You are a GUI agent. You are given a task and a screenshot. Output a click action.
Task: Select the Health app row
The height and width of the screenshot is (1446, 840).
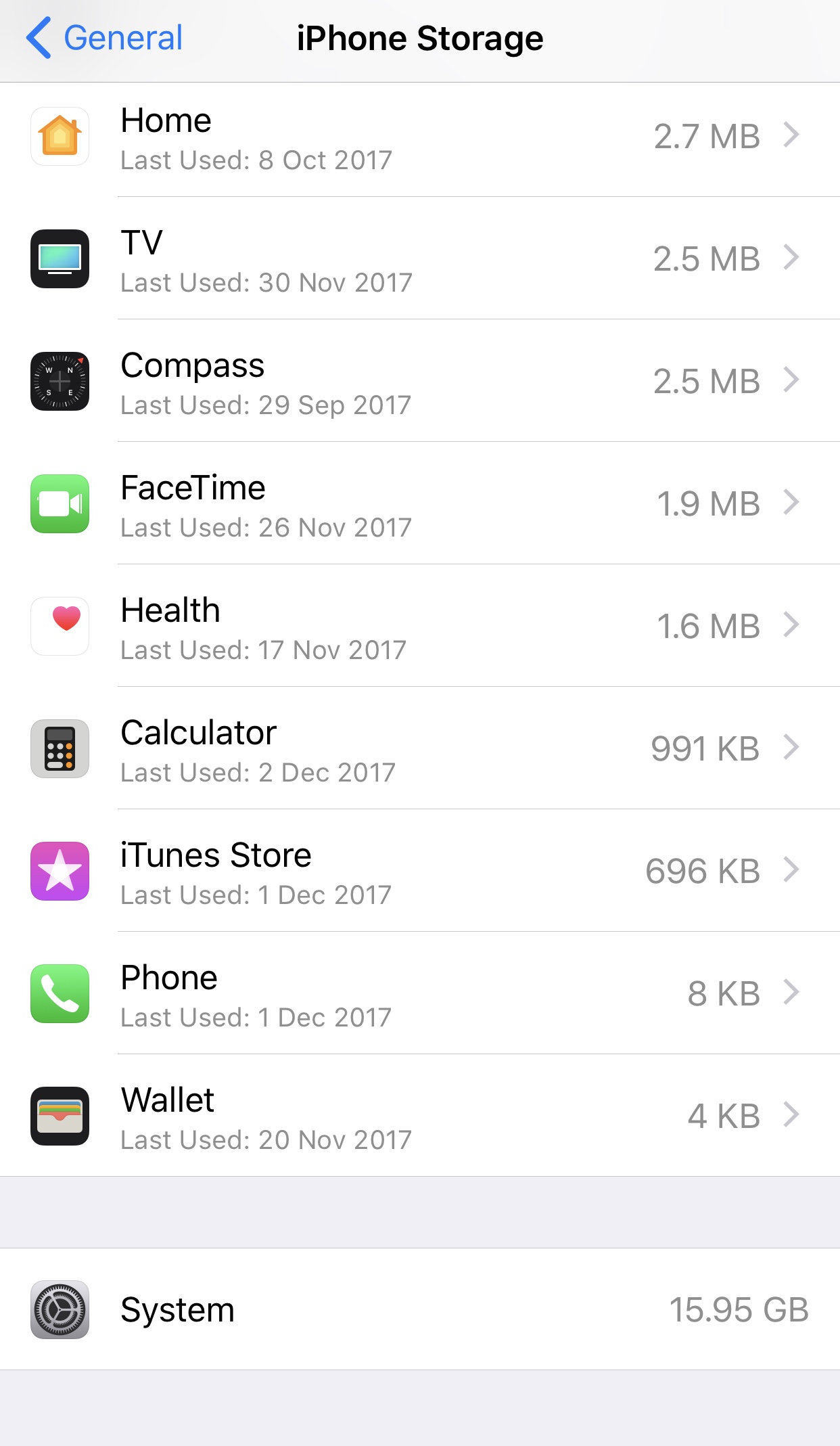tap(420, 626)
